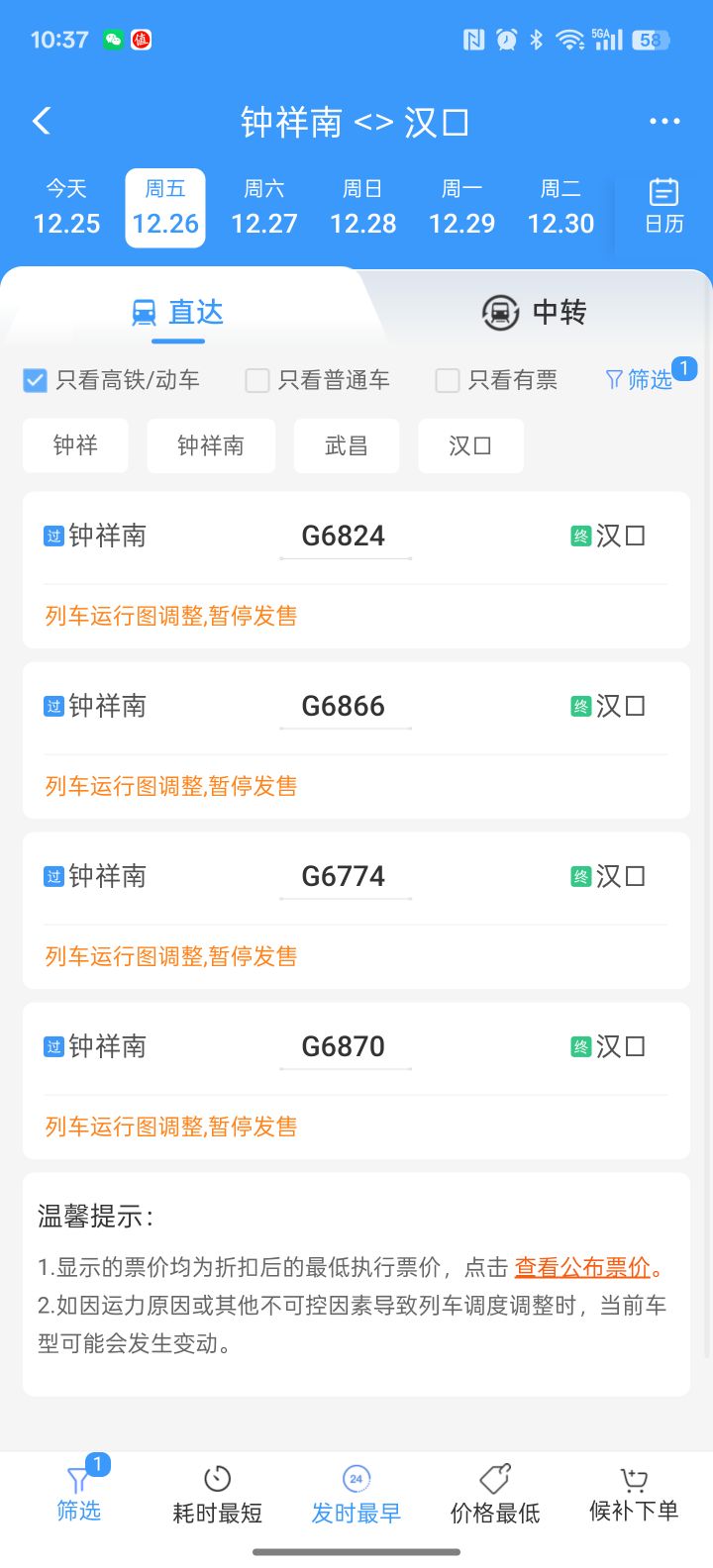Go back using the top-left arrow

point(42,122)
